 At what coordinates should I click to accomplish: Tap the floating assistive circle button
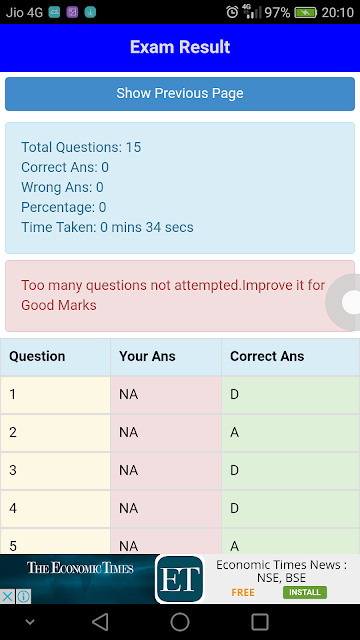[345, 302]
